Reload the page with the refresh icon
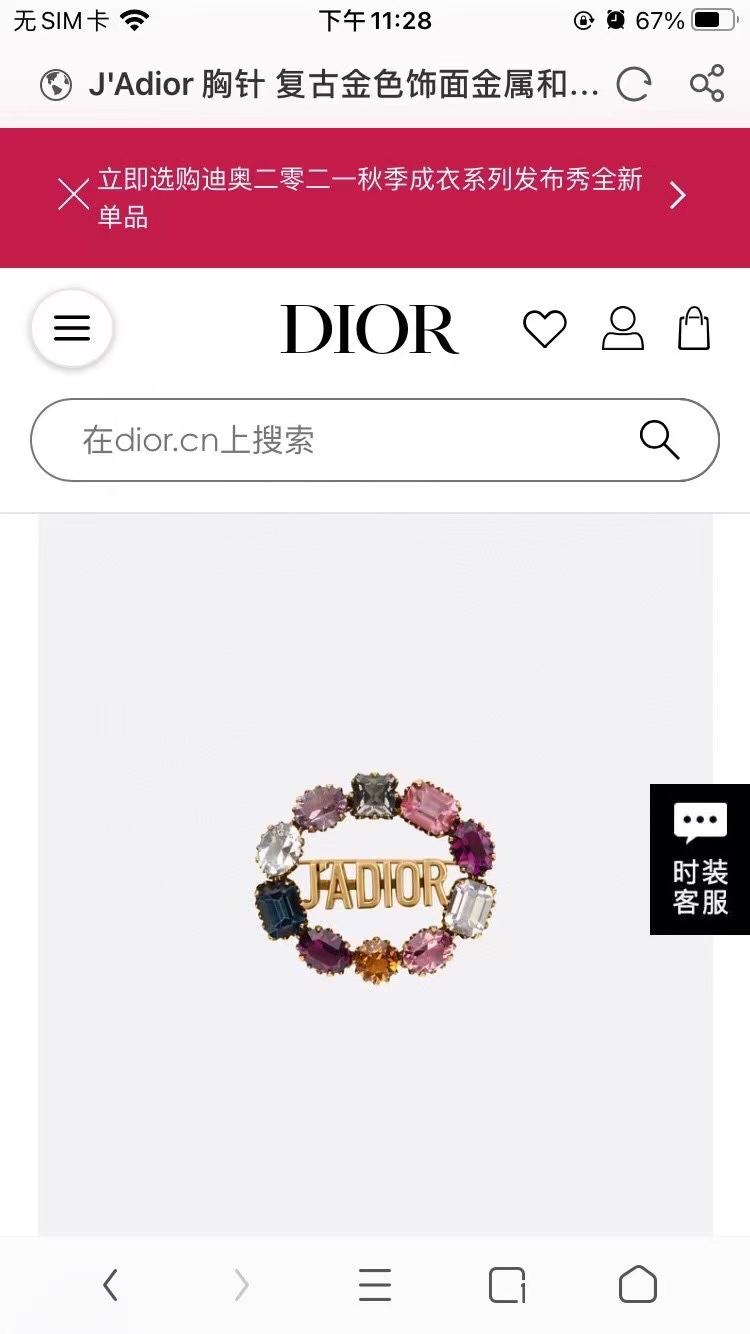The height and width of the screenshot is (1334, 750). 633,85
